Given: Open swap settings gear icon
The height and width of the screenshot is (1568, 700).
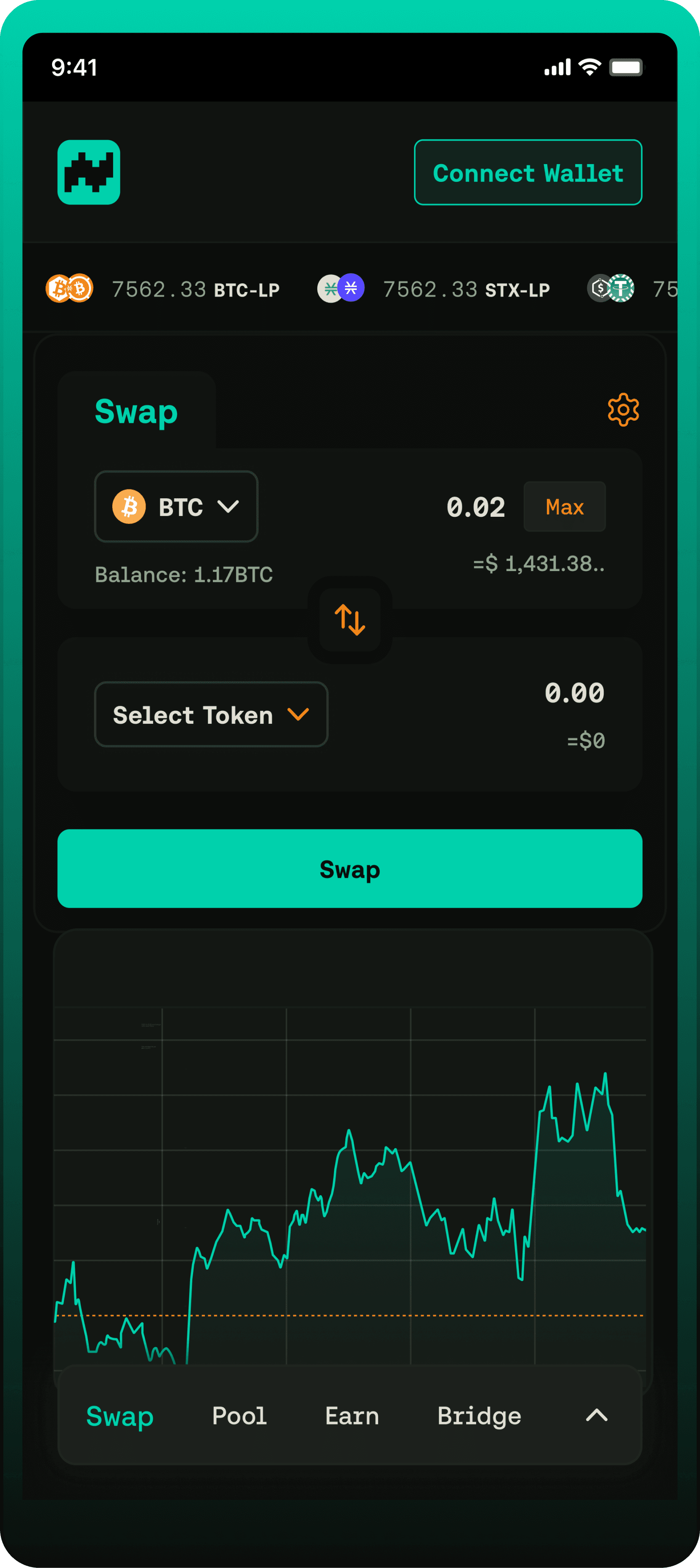Looking at the screenshot, I should pyautogui.click(x=623, y=409).
